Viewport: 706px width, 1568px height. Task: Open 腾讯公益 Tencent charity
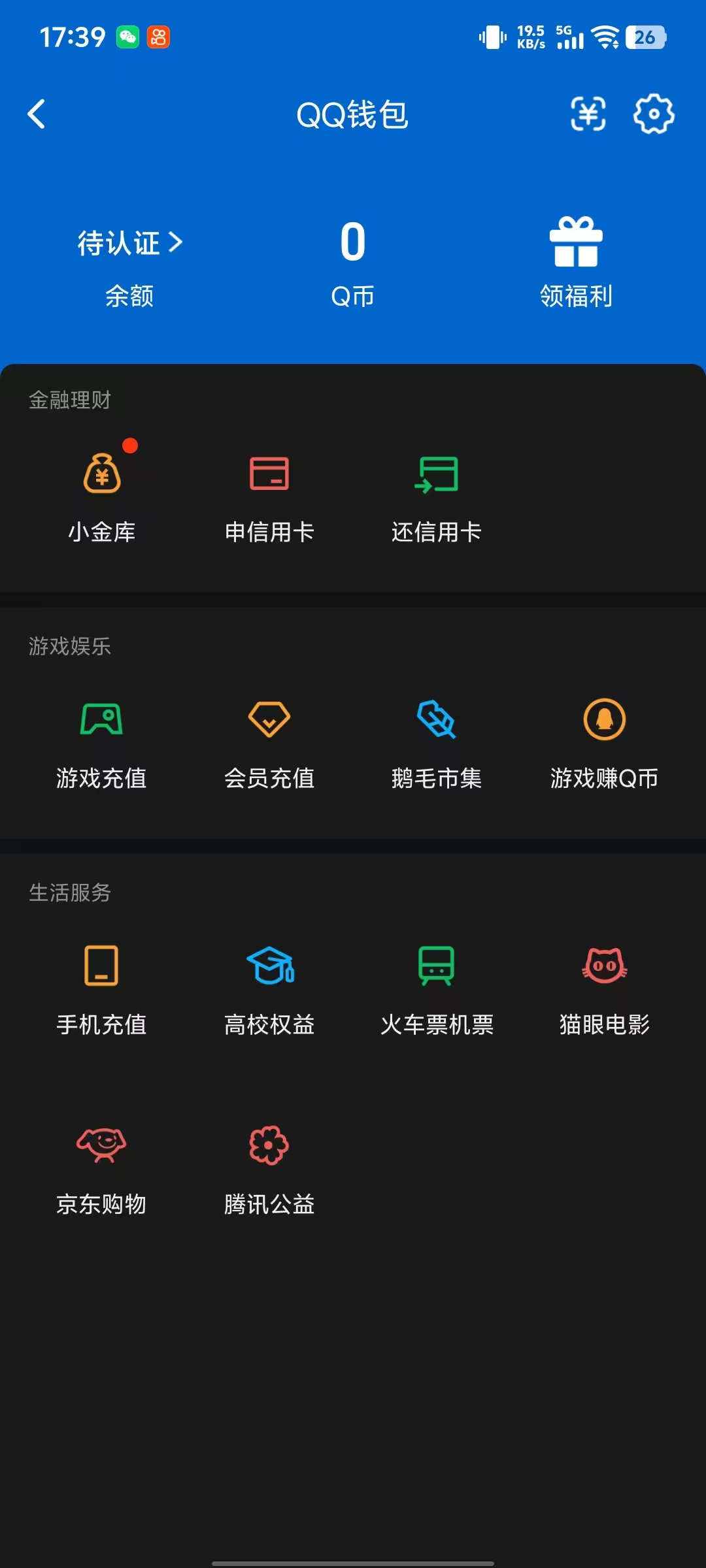click(x=269, y=1169)
